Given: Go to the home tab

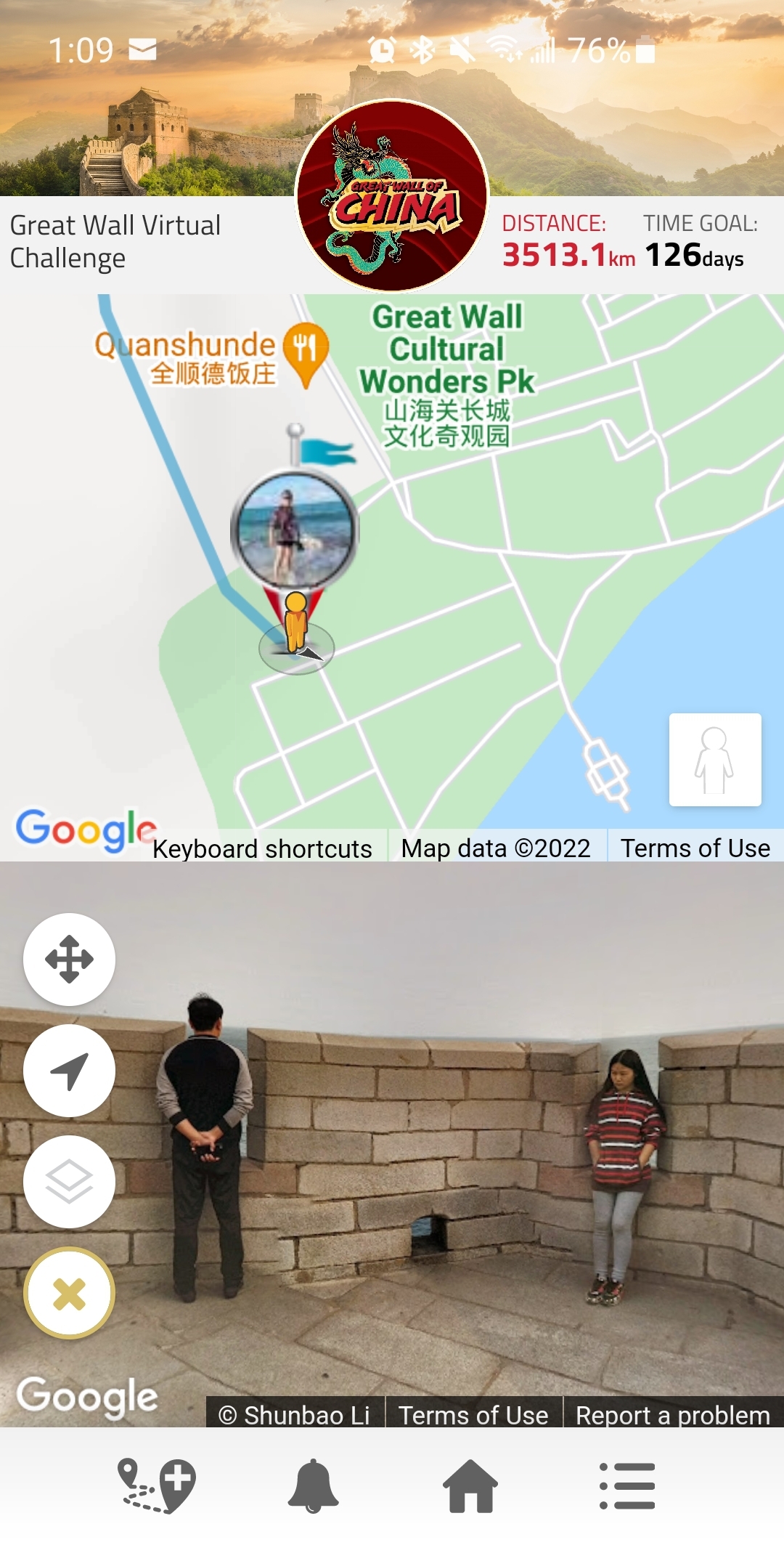Looking at the screenshot, I should 470,1486.
